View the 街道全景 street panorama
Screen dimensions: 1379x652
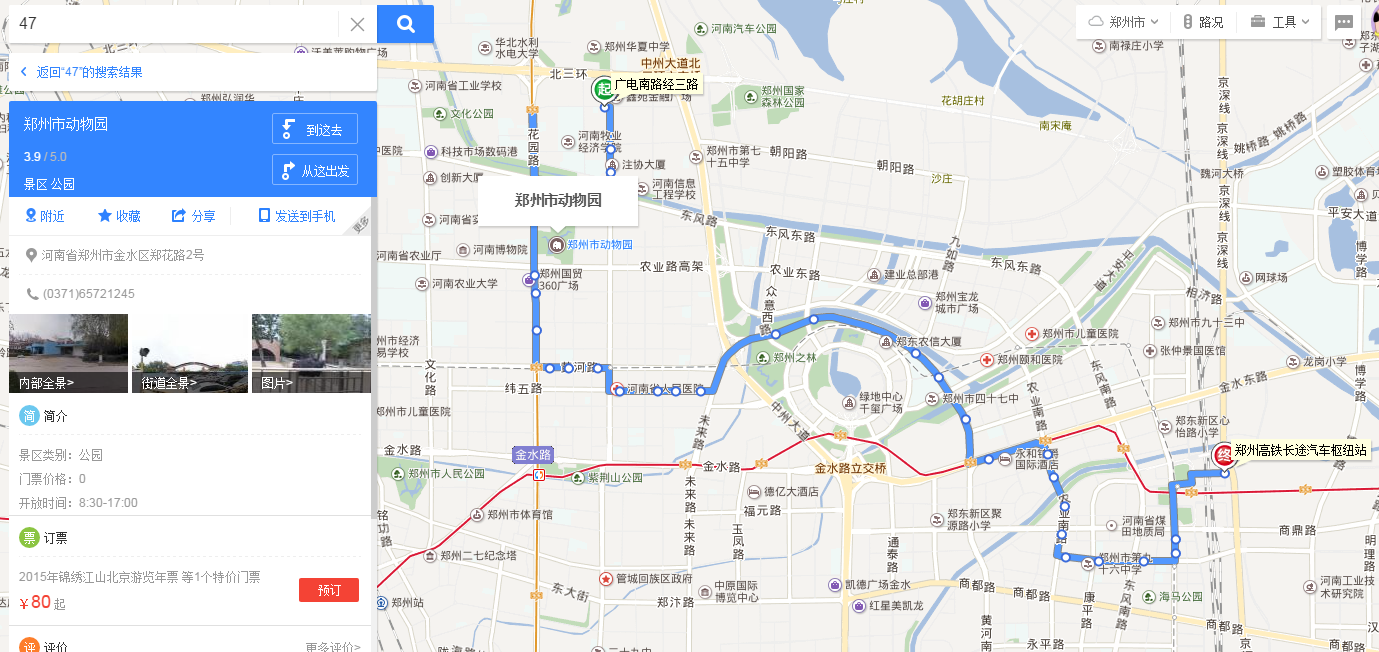[190, 353]
